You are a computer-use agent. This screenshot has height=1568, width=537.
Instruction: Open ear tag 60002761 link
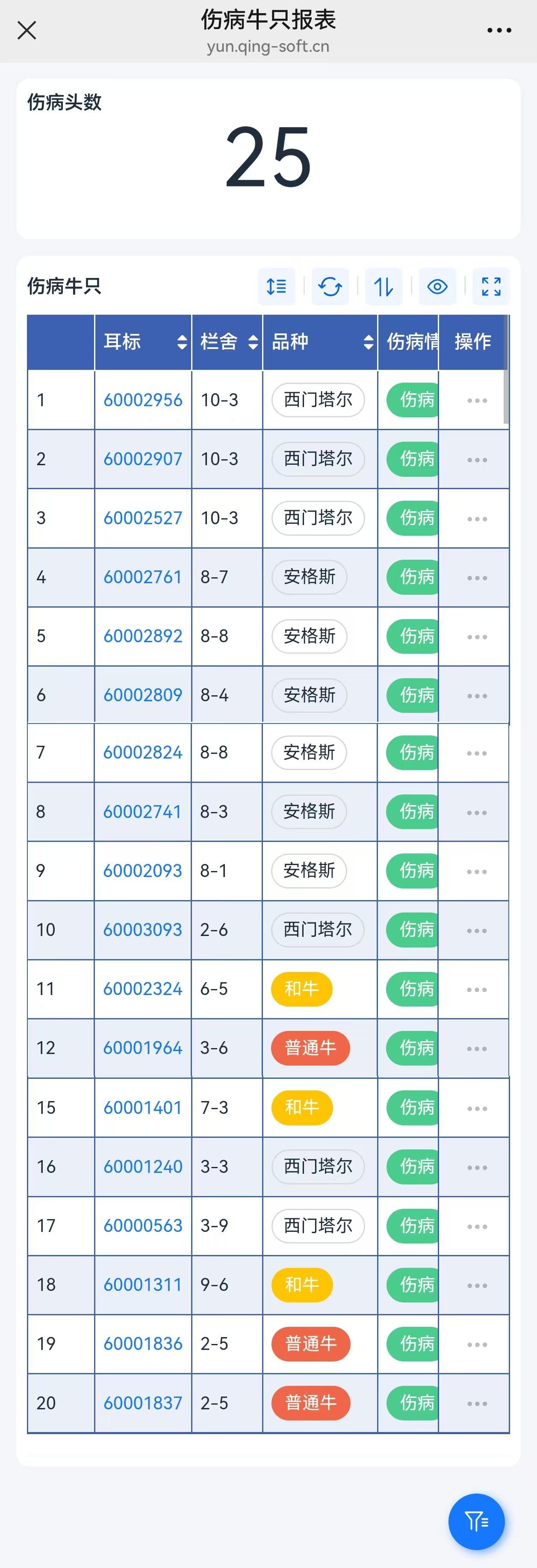[142, 576]
